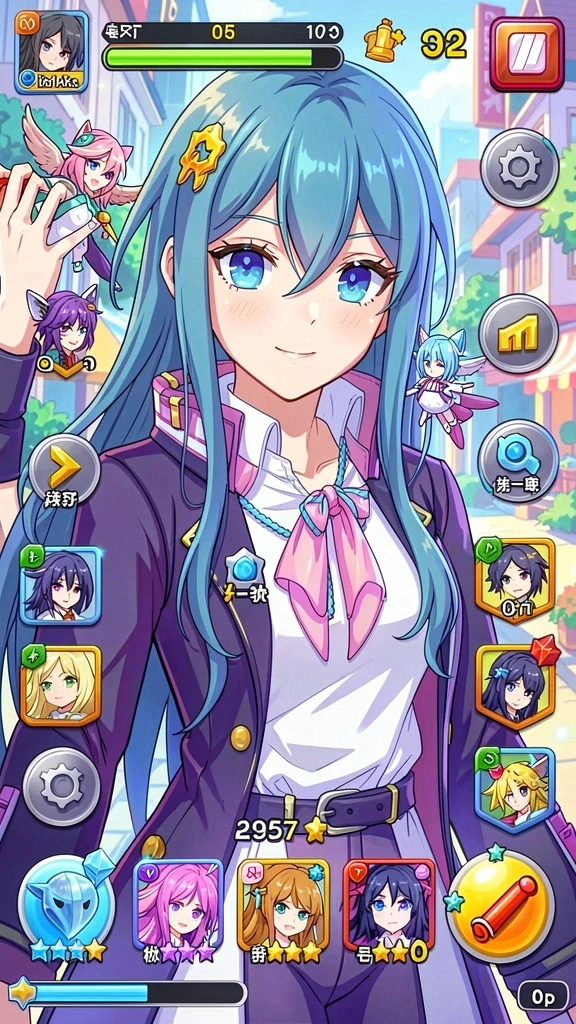Open the player profile avatar
Screen dimensions: 576x1024
[52, 52]
